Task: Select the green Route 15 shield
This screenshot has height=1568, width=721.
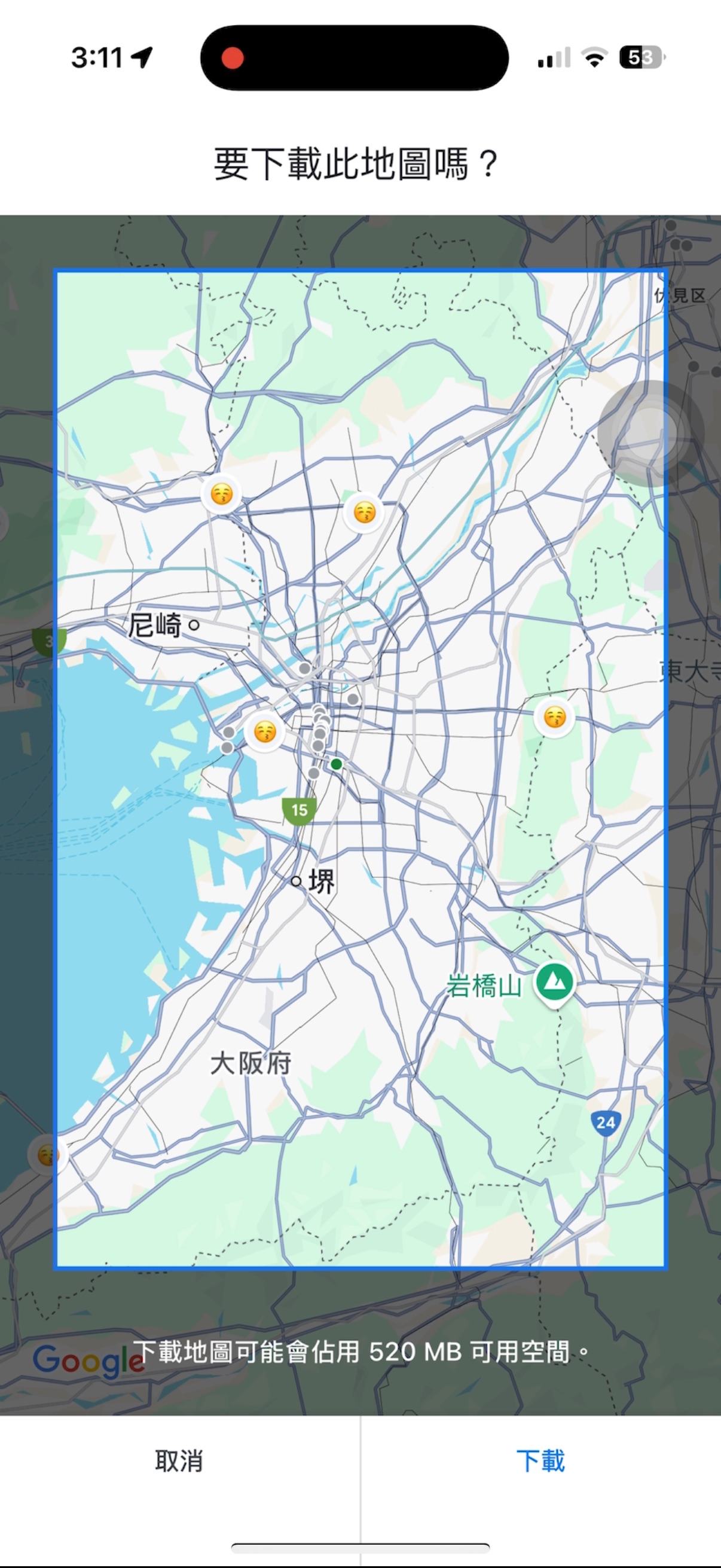Action: click(x=301, y=810)
